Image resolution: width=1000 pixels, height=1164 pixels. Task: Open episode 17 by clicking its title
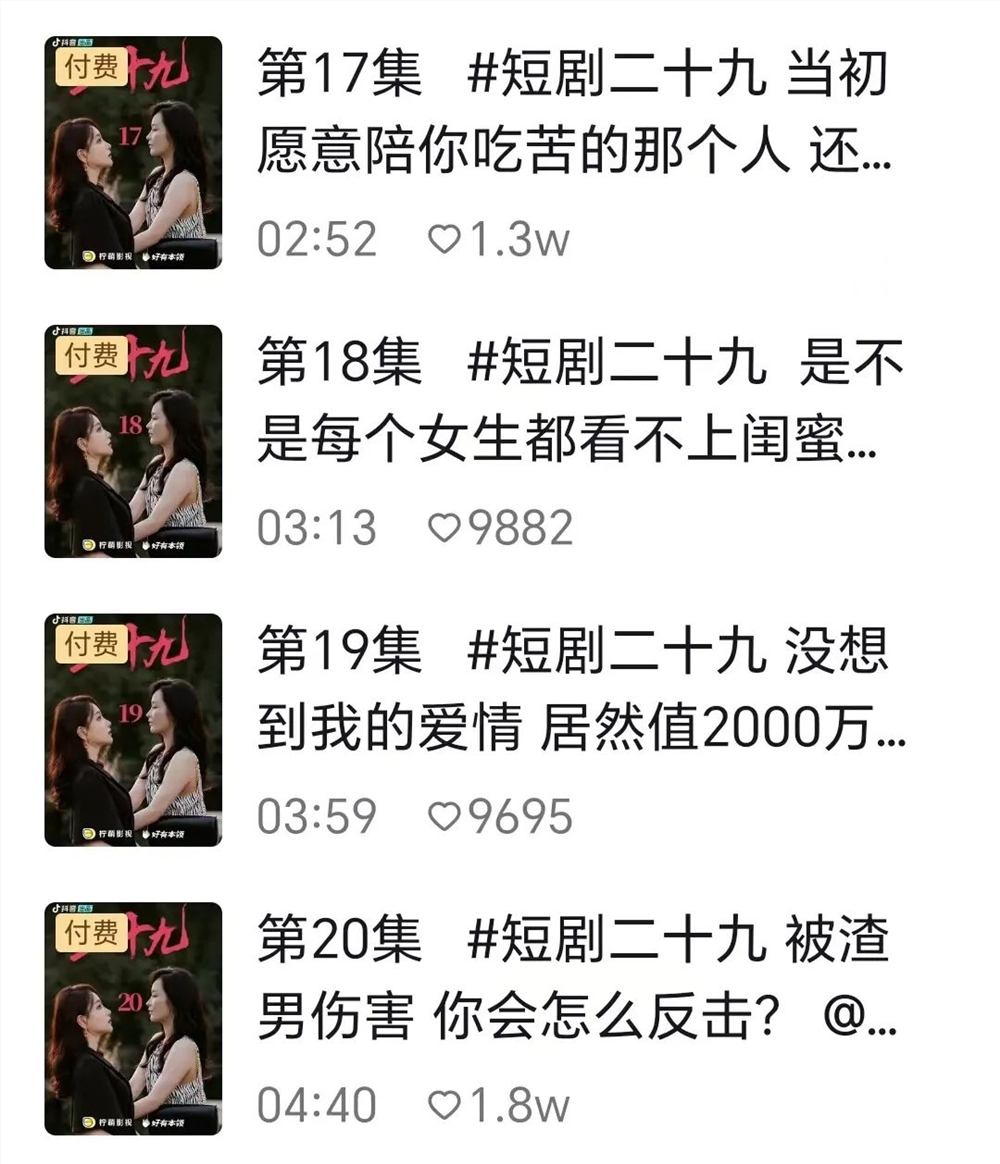click(580, 110)
